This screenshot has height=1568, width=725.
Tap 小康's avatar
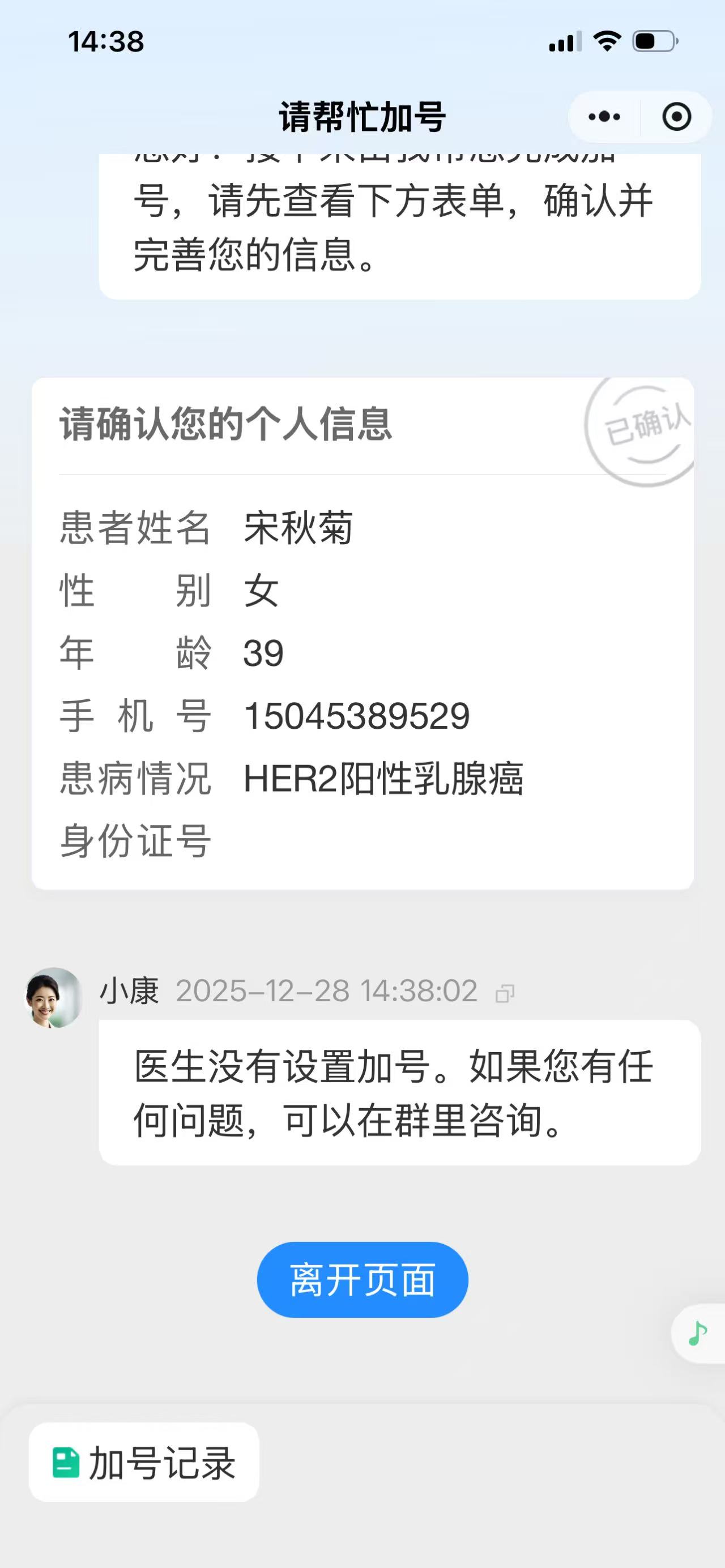pyautogui.click(x=54, y=998)
